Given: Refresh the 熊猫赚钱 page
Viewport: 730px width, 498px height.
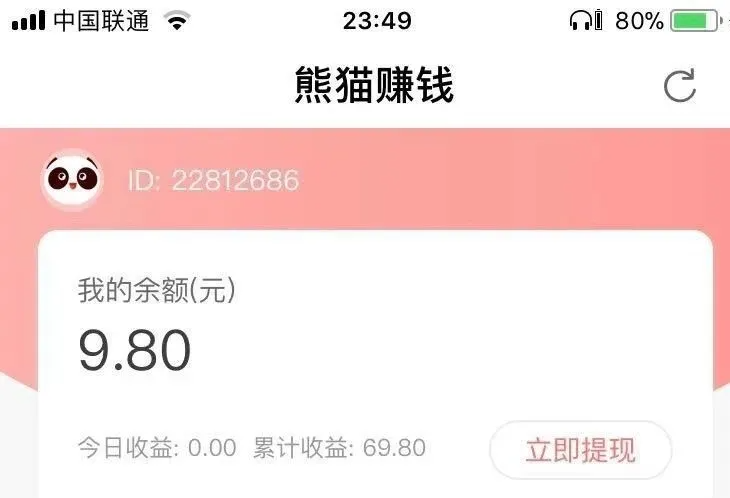Looking at the screenshot, I should (x=680, y=87).
